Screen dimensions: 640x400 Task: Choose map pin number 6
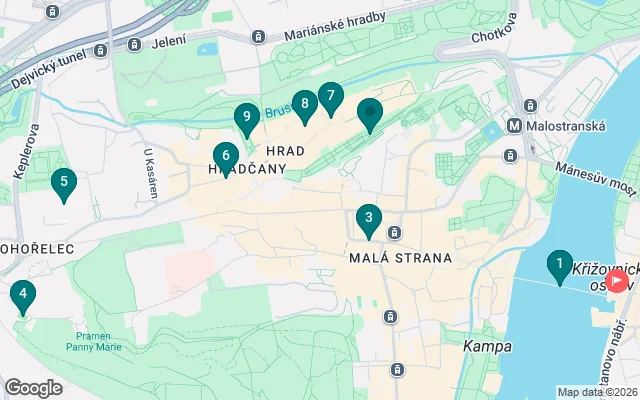tap(226, 156)
